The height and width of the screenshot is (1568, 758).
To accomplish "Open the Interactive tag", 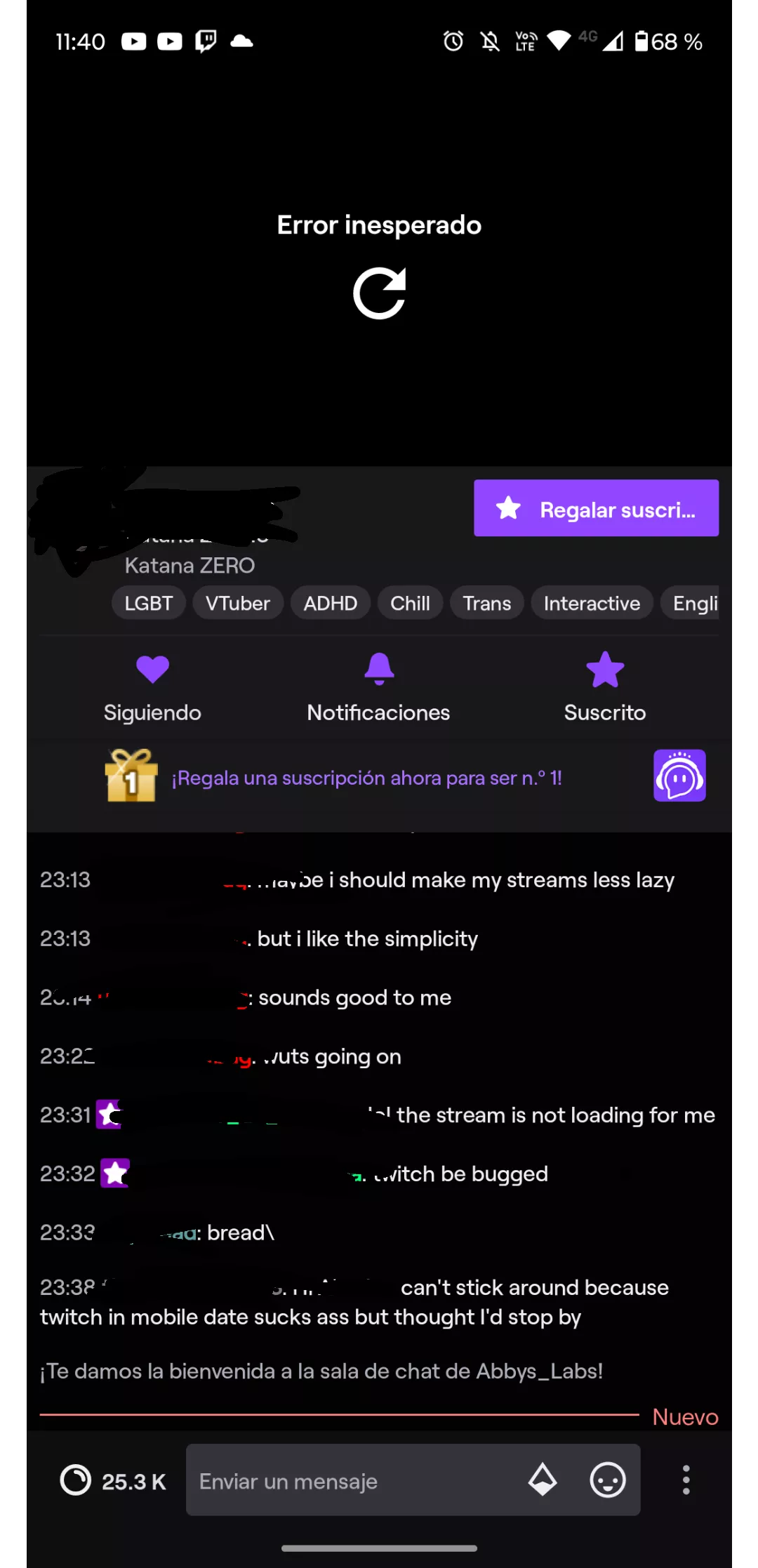I will click(x=592, y=603).
